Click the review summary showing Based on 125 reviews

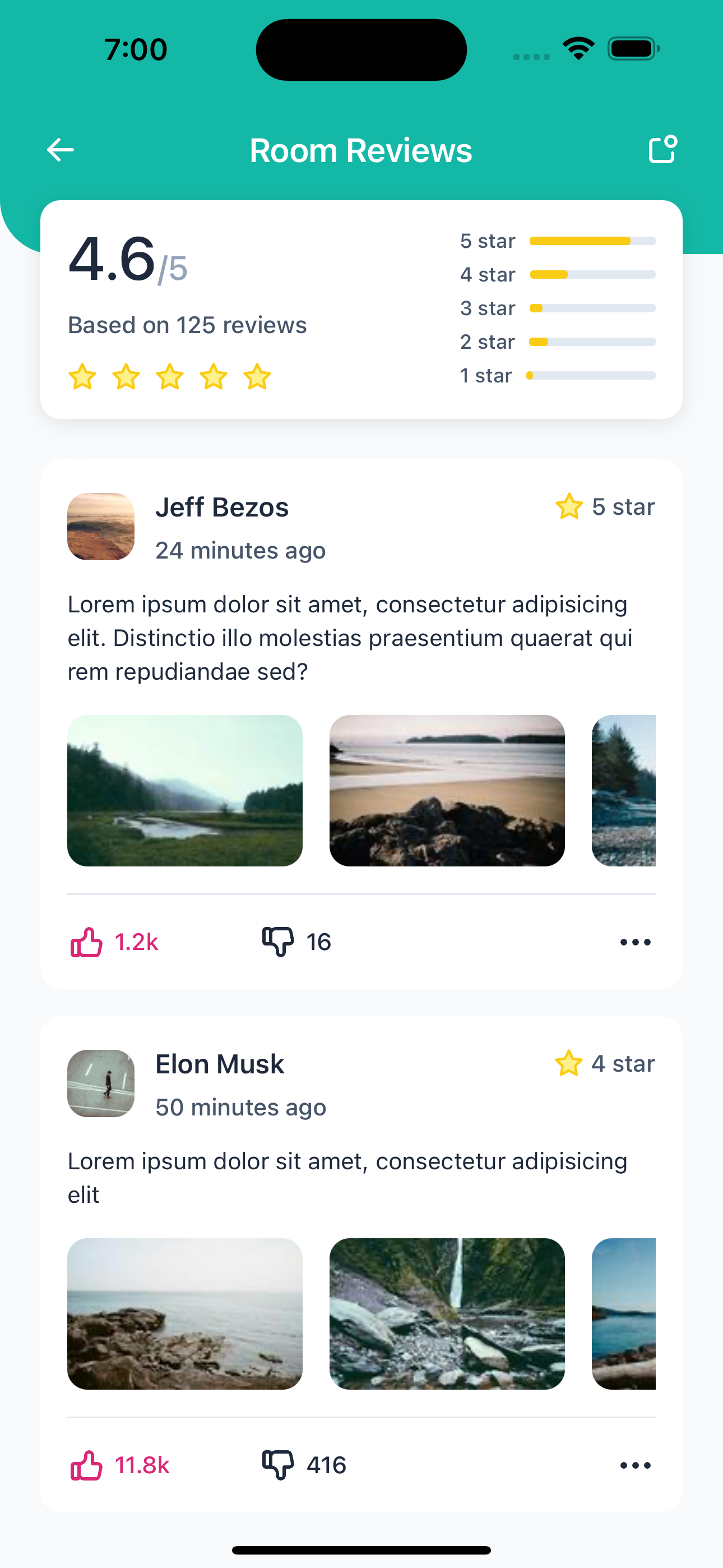[x=187, y=325]
